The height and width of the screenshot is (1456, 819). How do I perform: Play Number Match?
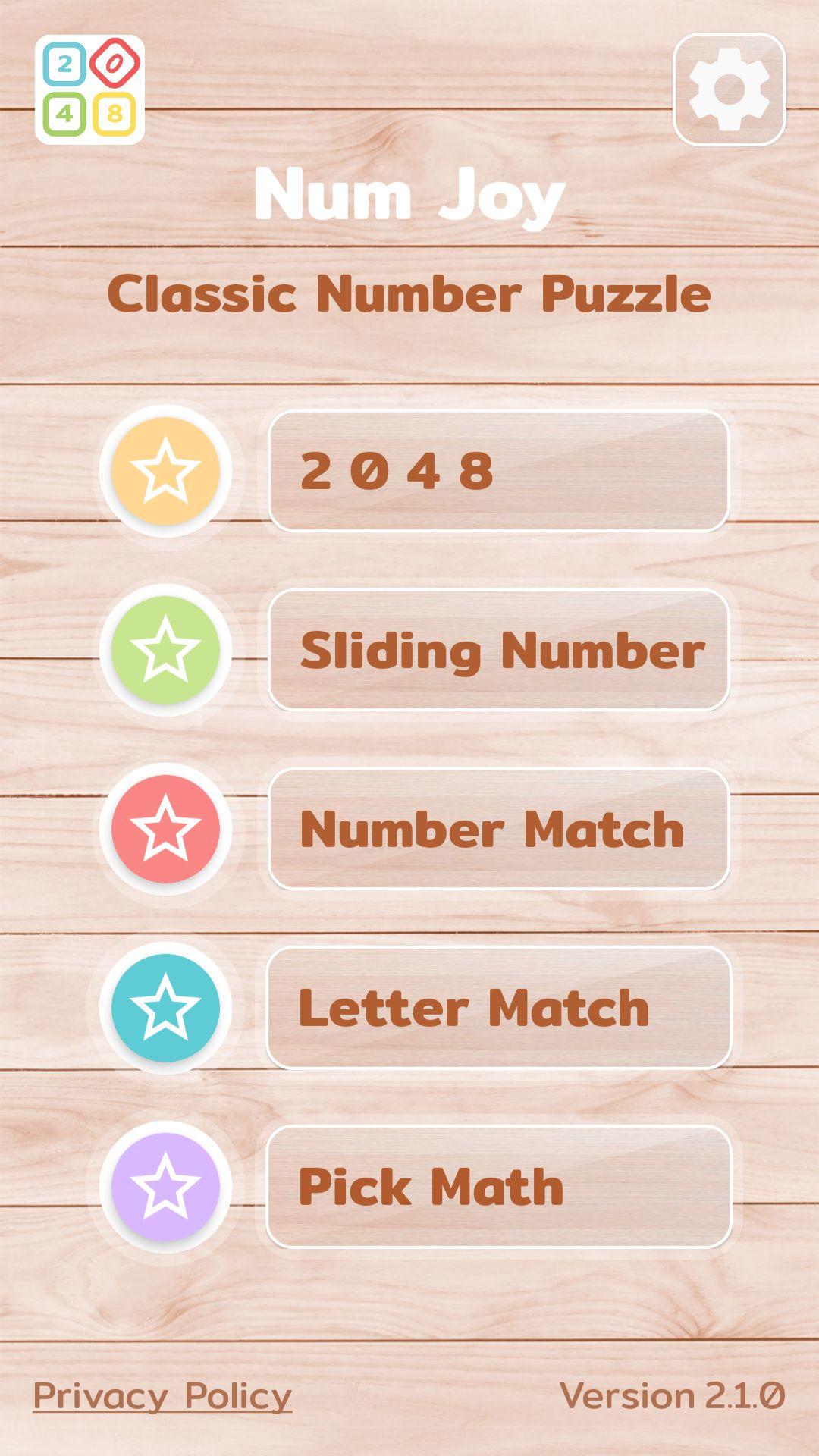[x=498, y=829]
